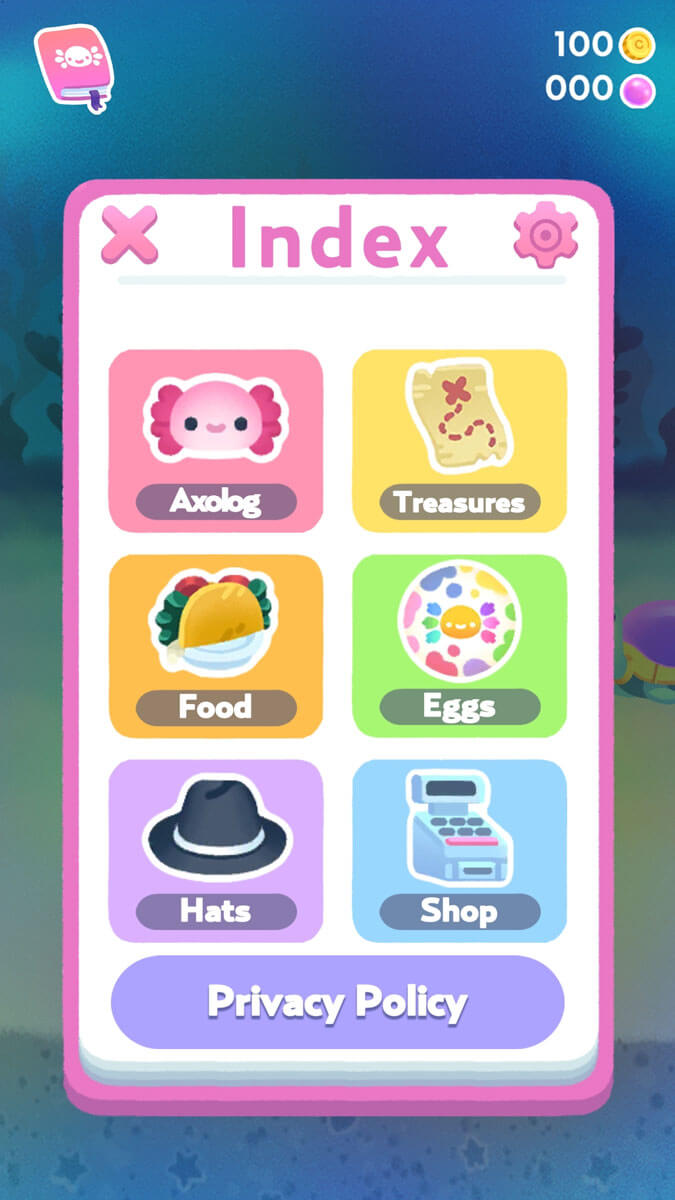View the Hats collection
This screenshot has width=675, height=1200.
216,850
